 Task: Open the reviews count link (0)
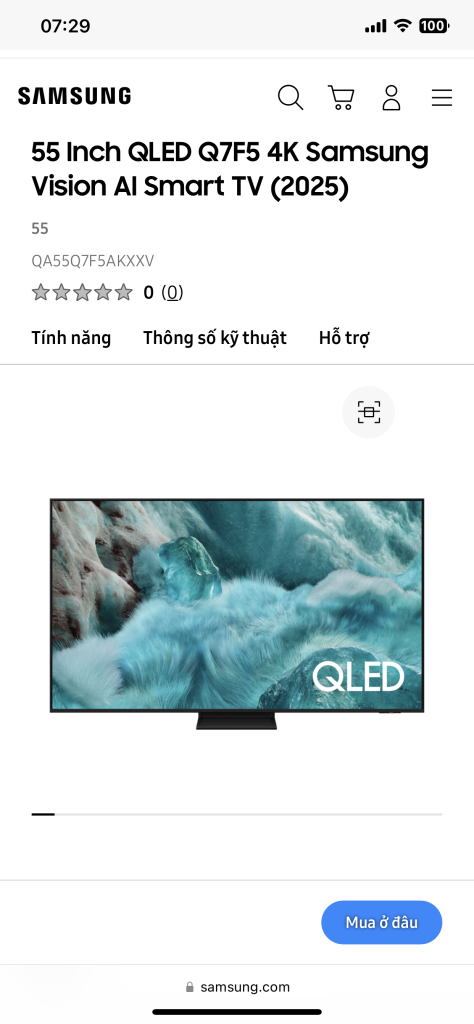[x=172, y=293]
